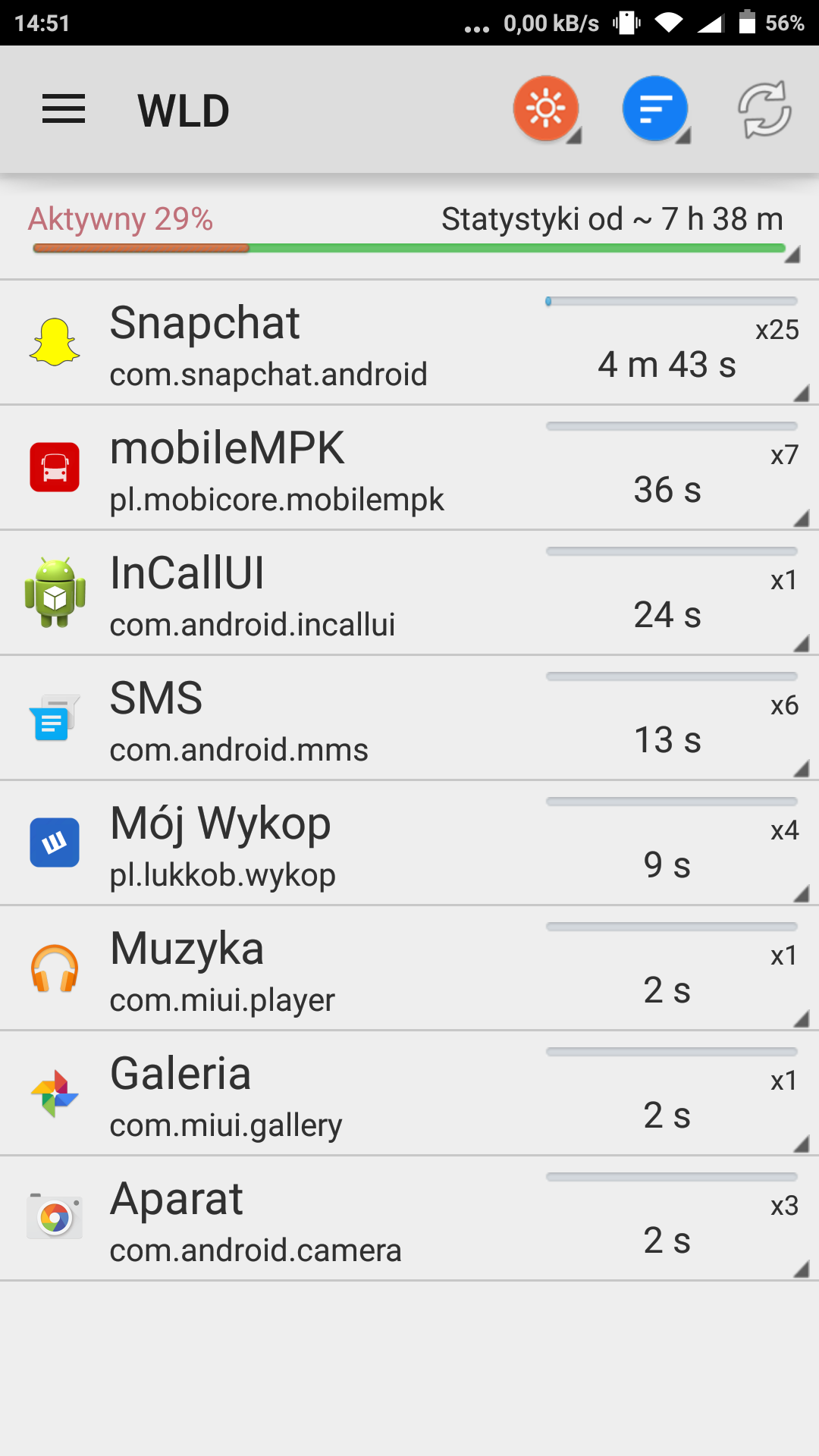Open the Aparat camera row
Image resolution: width=819 pixels, height=1456 pixels.
[409, 1219]
